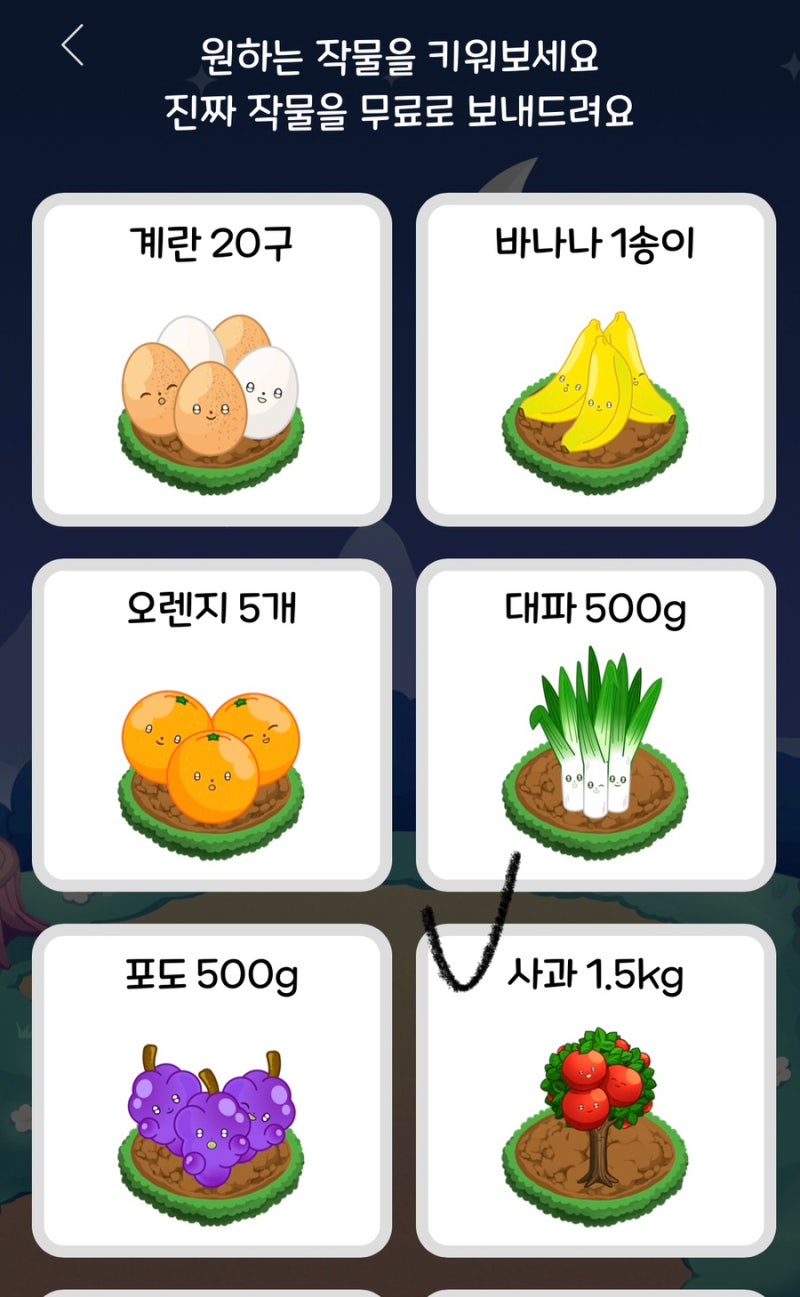
Task: Select the 계란 20구 egg crop card
Action: coord(211,360)
